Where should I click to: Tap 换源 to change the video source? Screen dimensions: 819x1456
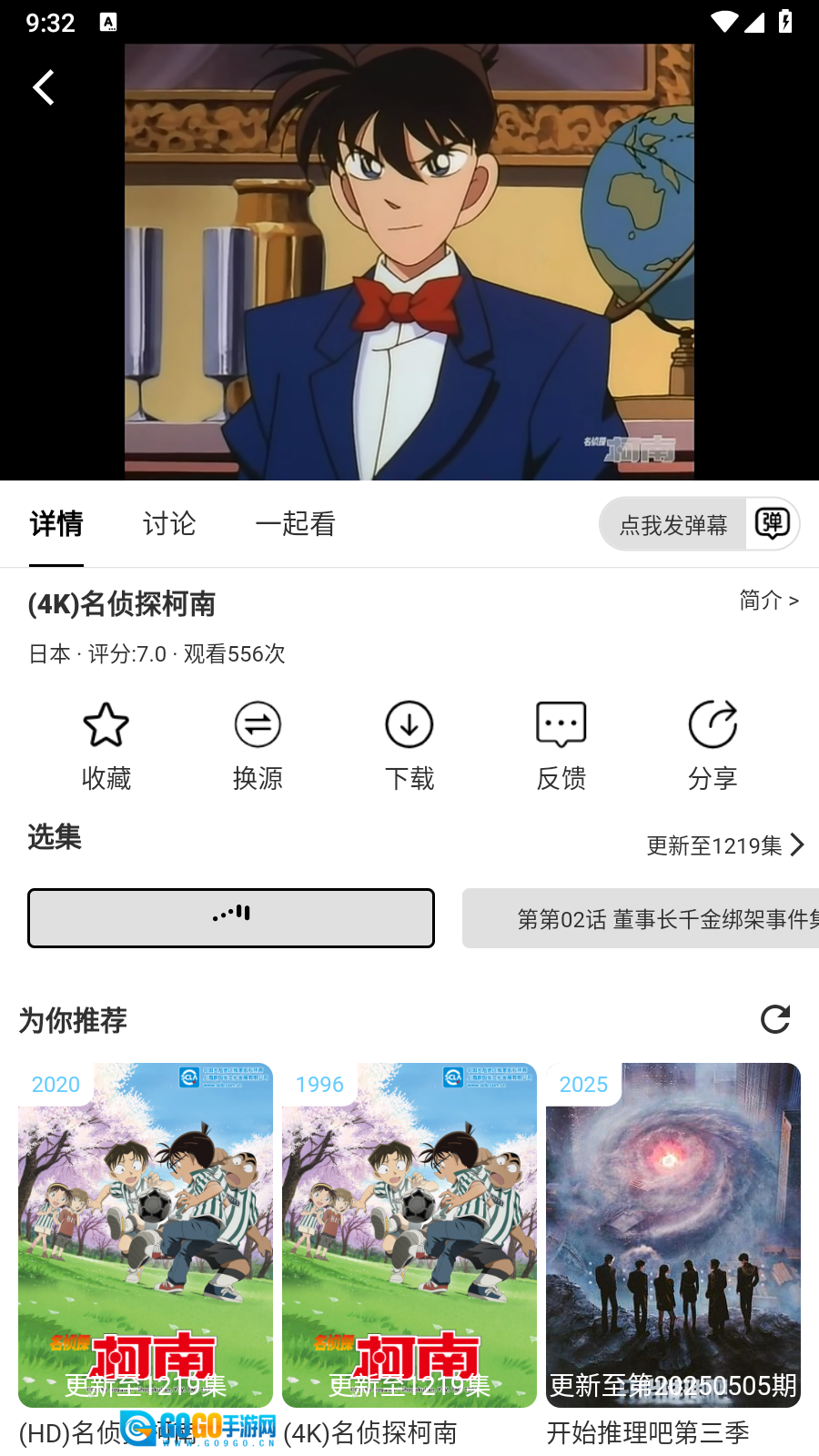(x=258, y=746)
